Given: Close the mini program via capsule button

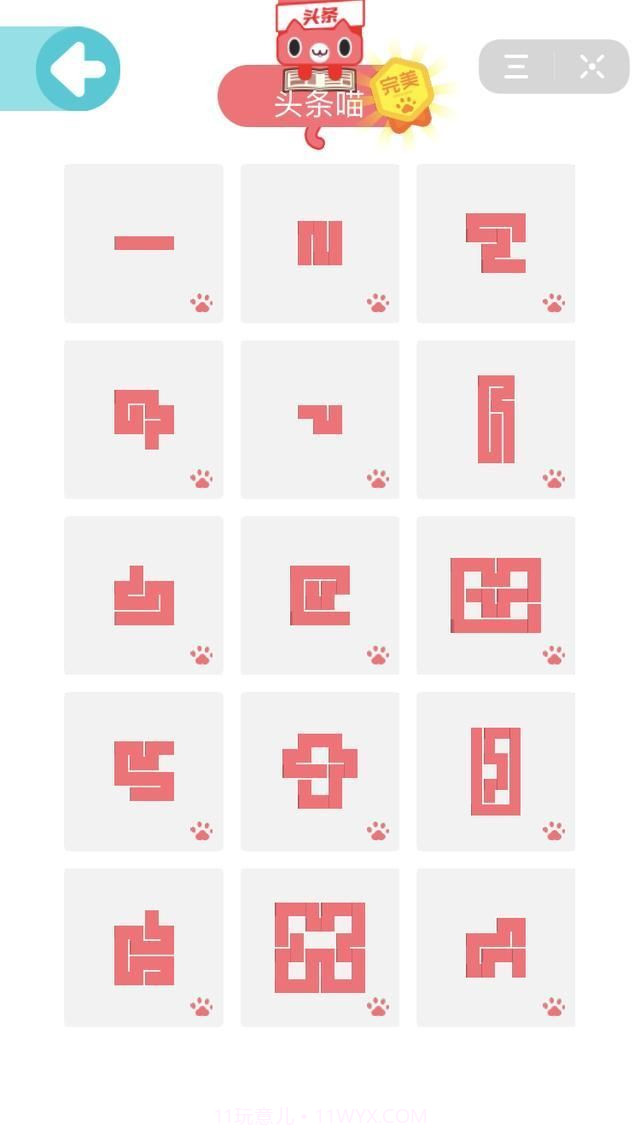Looking at the screenshot, I should tap(592, 67).
